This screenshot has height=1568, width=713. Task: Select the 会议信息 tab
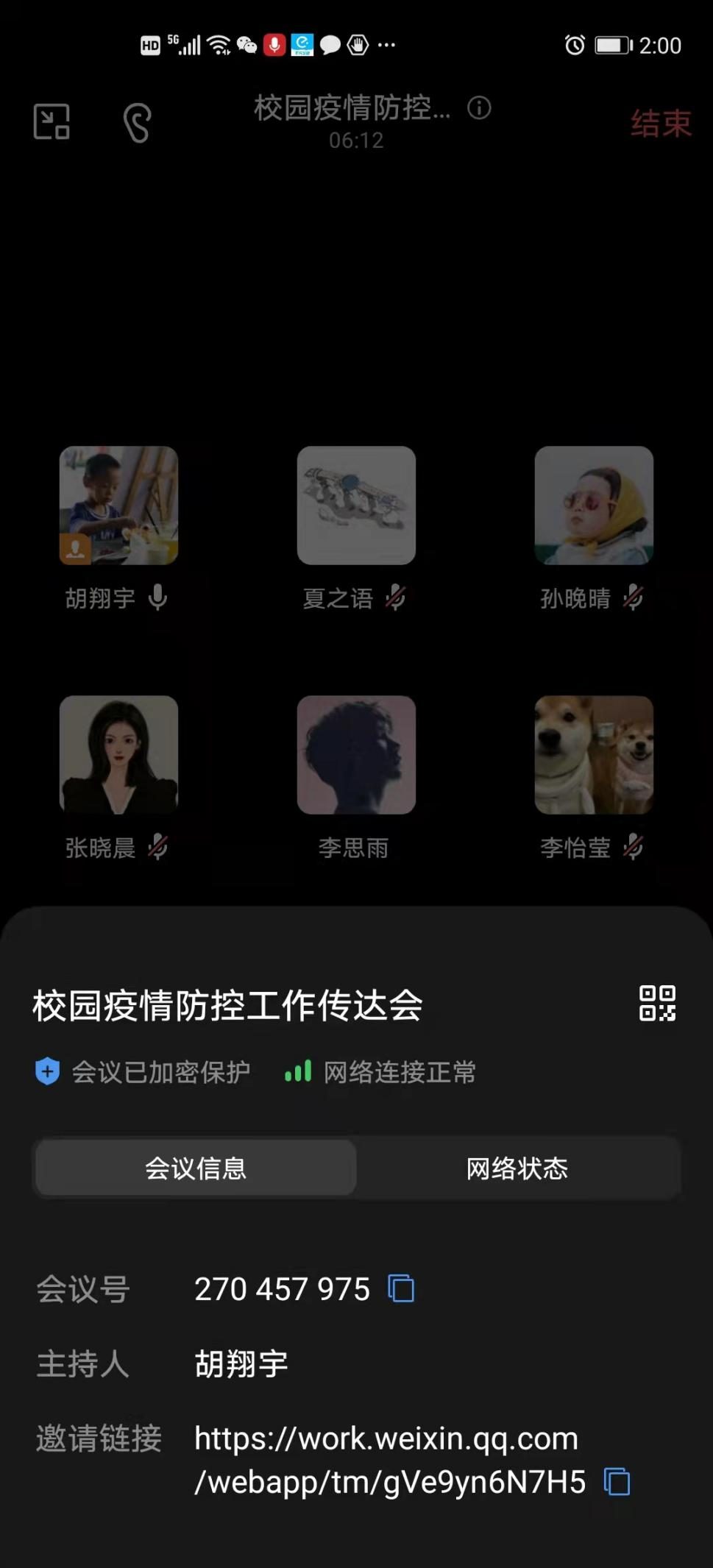196,1168
